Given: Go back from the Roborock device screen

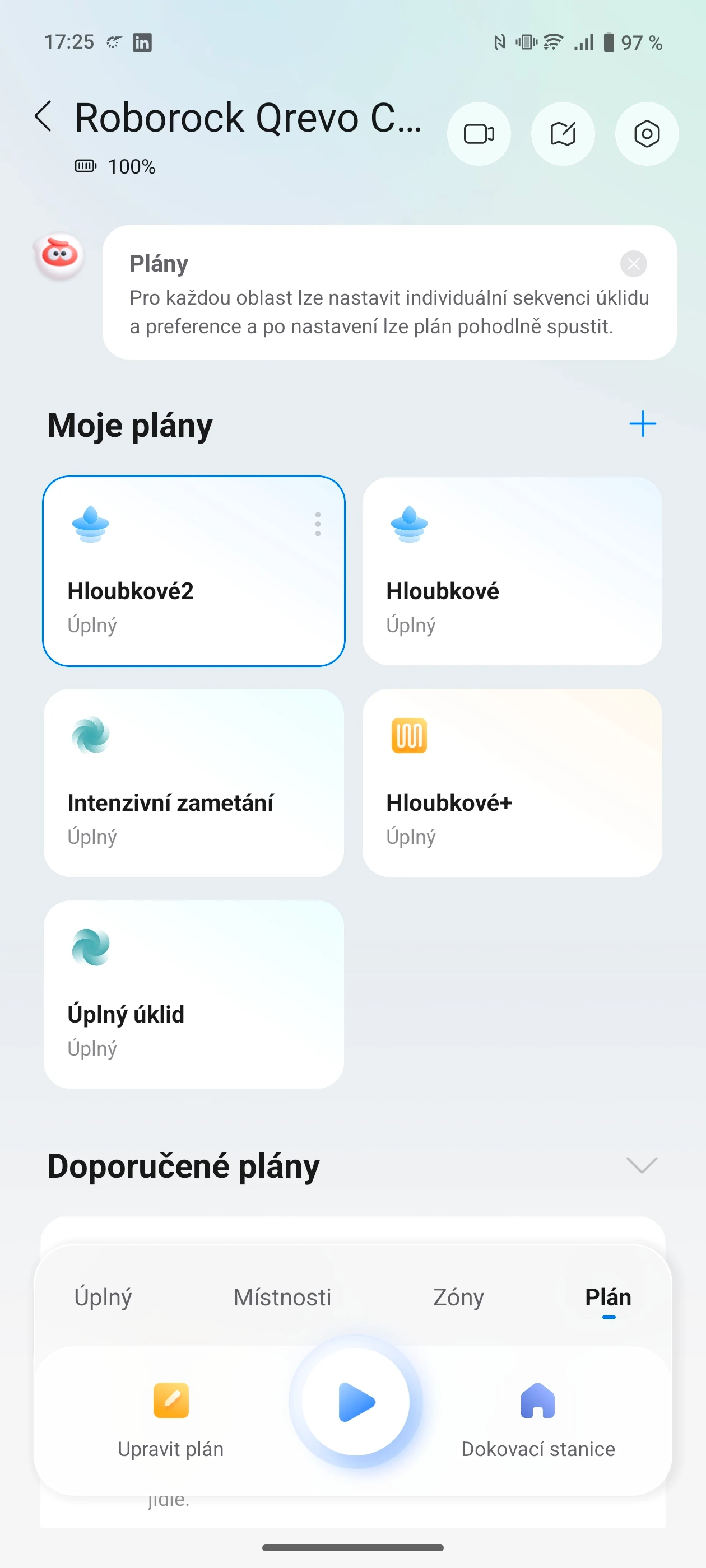Looking at the screenshot, I should click(x=44, y=116).
